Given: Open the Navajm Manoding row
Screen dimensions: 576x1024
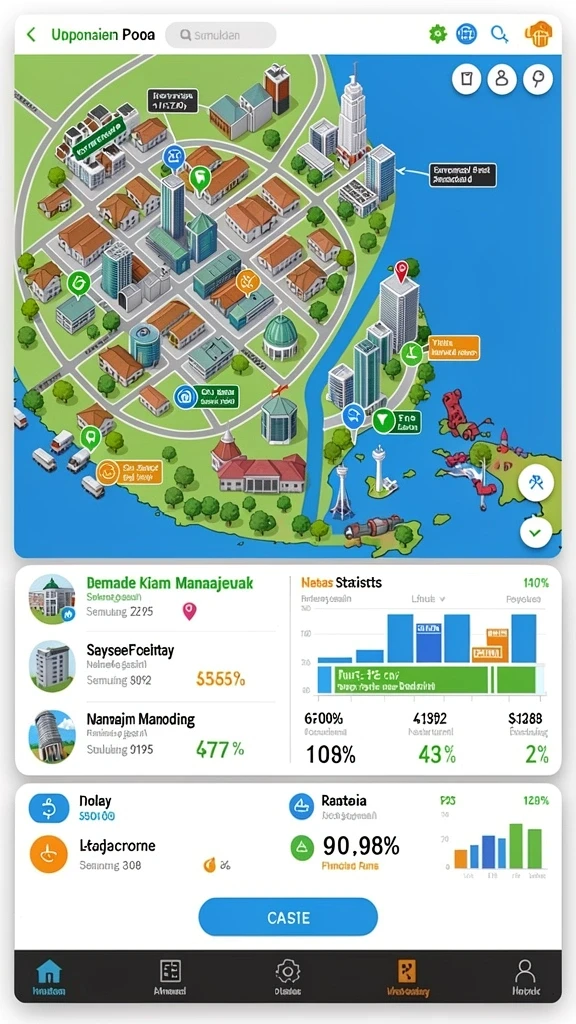Looking at the screenshot, I should [x=152, y=735].
